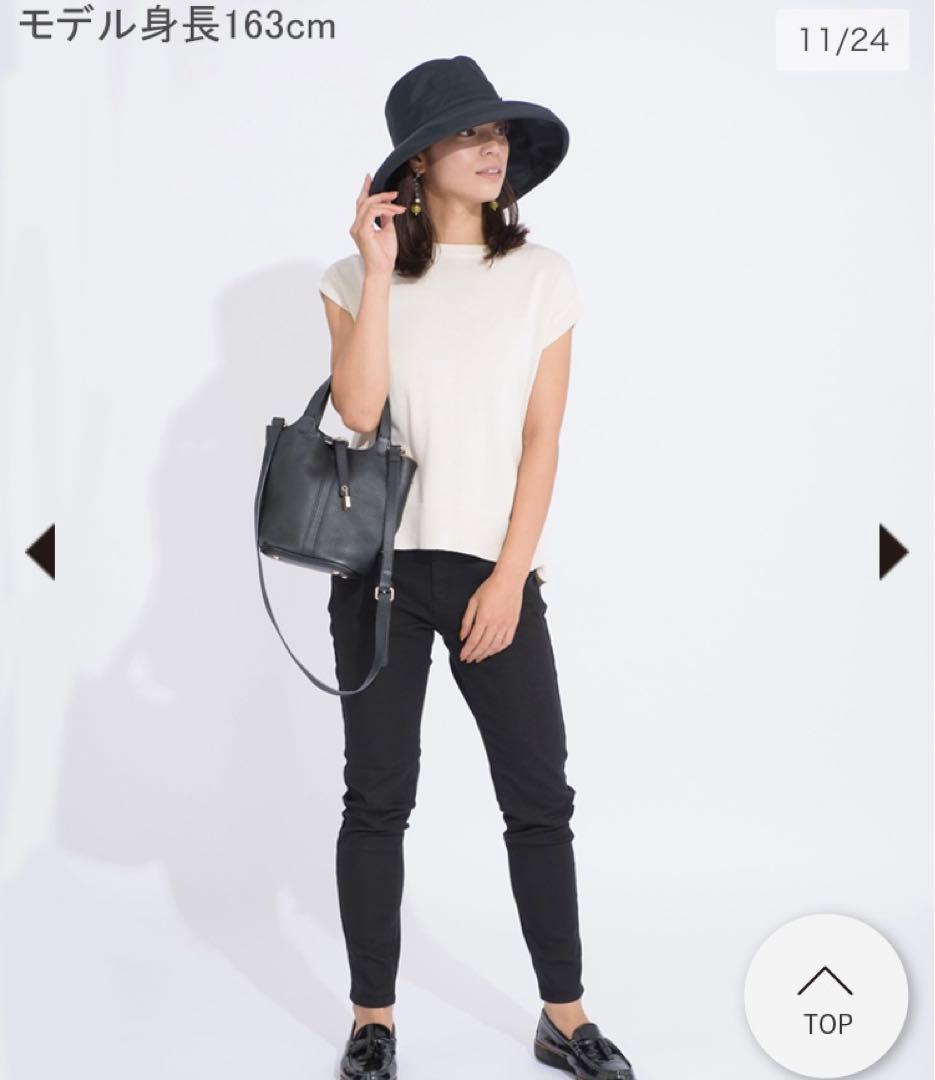This screenshot has height=1080, width=935.
Task: Jump back to TOP of page
Action: [825, 997]
